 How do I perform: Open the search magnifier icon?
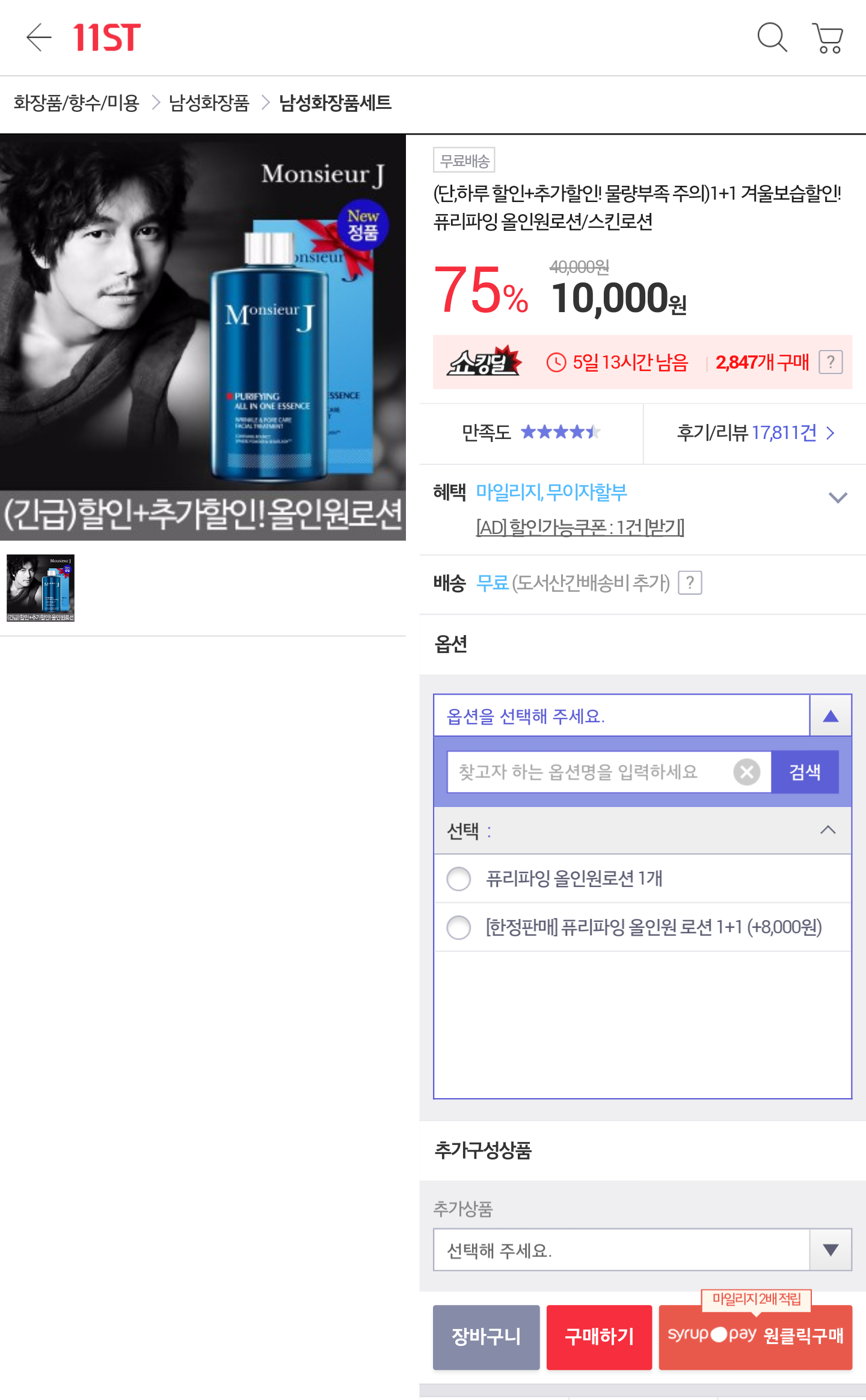pyautogui.click(x=772, y=37)
